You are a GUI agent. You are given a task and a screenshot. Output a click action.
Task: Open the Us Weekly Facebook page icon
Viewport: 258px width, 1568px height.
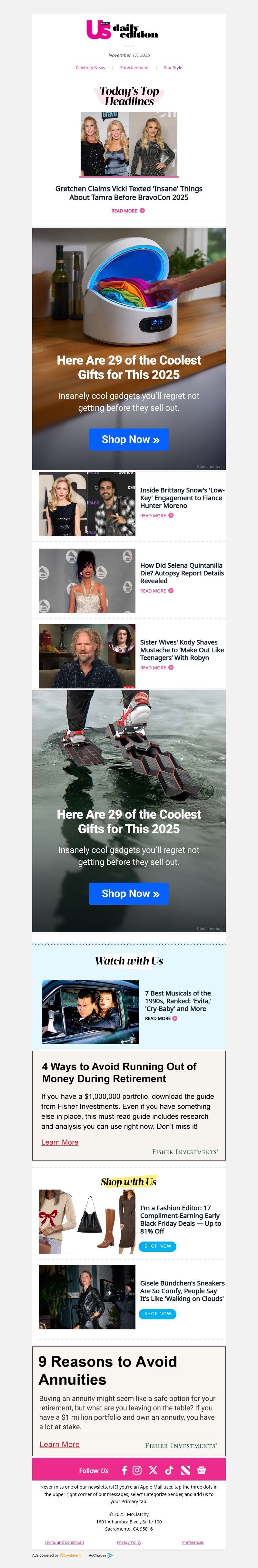coord(124,1470)
